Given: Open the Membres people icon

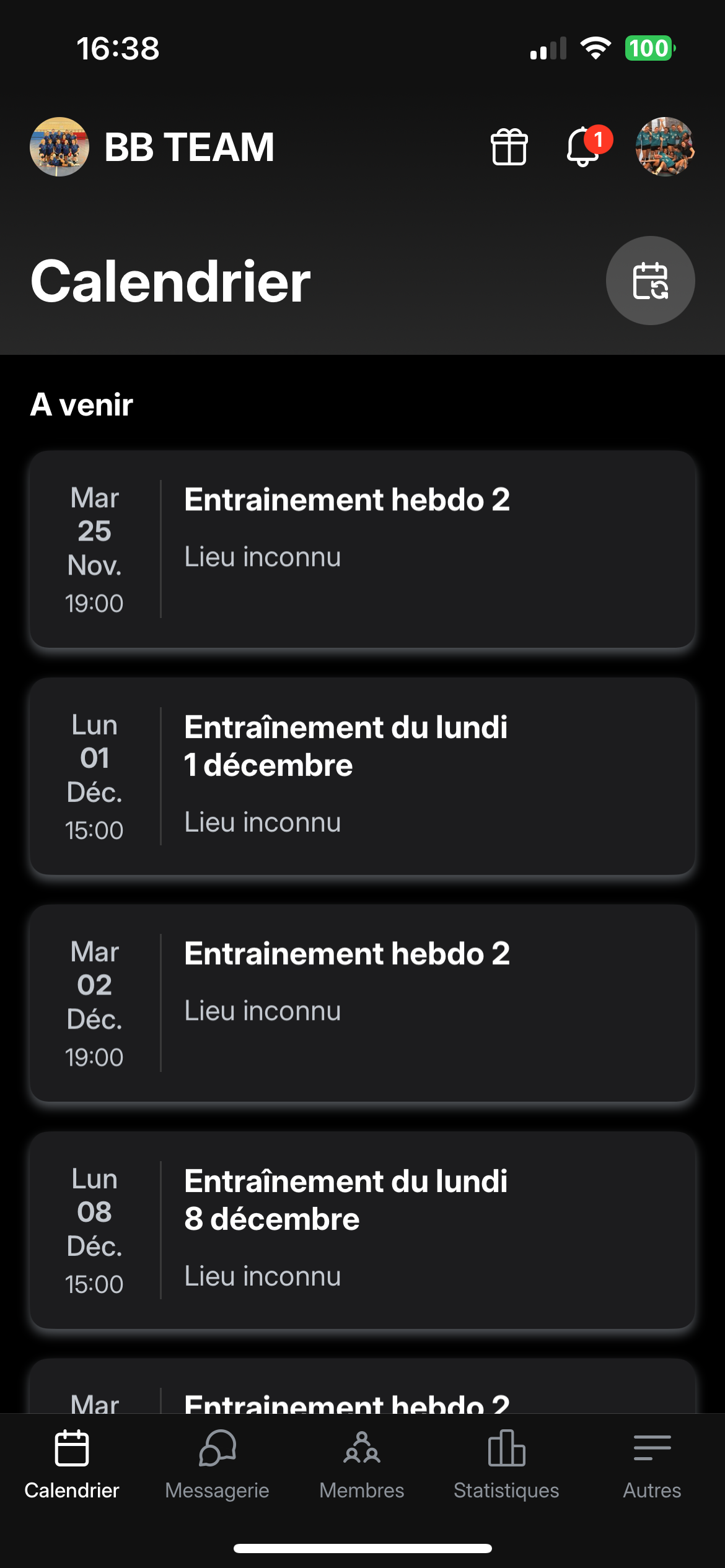Looking at the screenshot, I should tap(361, 1449).
